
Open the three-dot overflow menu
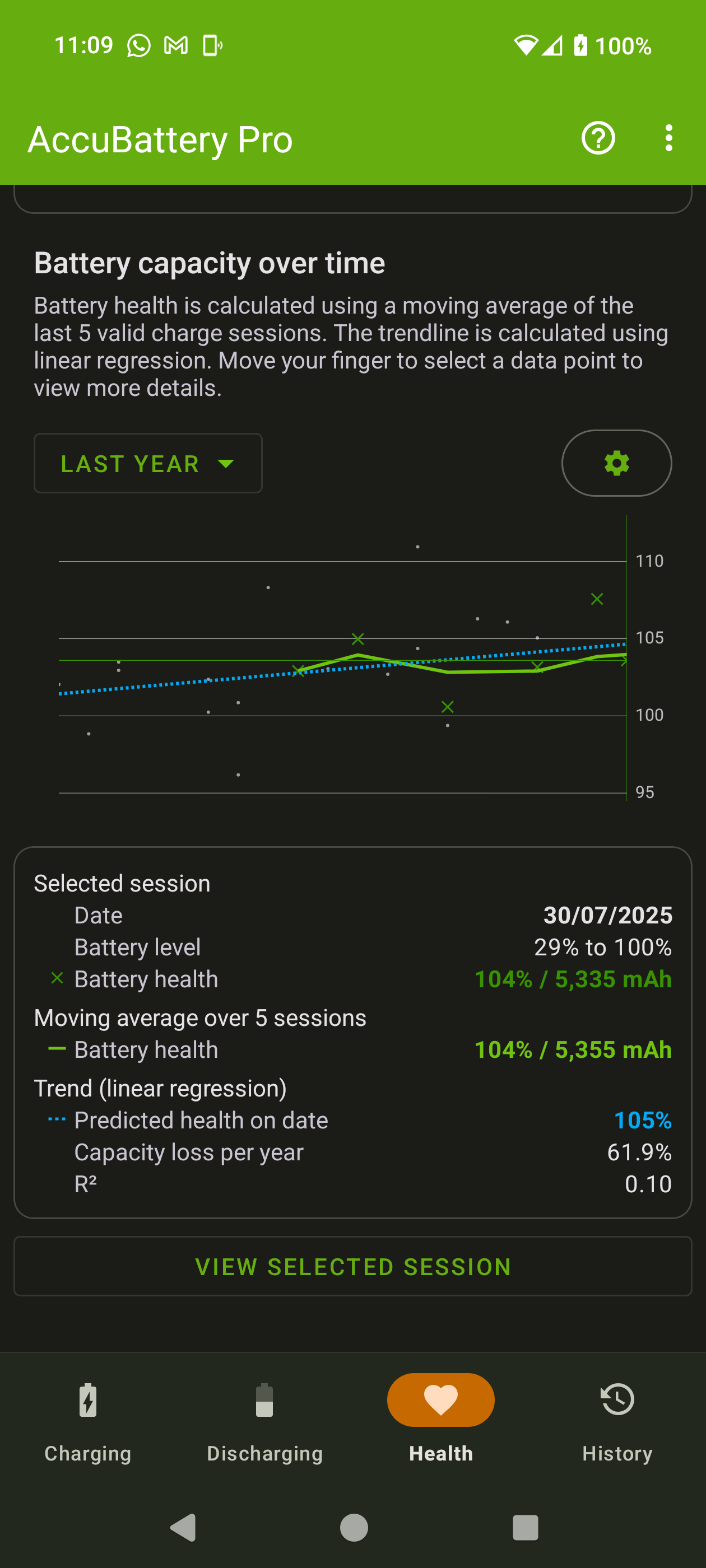tap(669, 138)
